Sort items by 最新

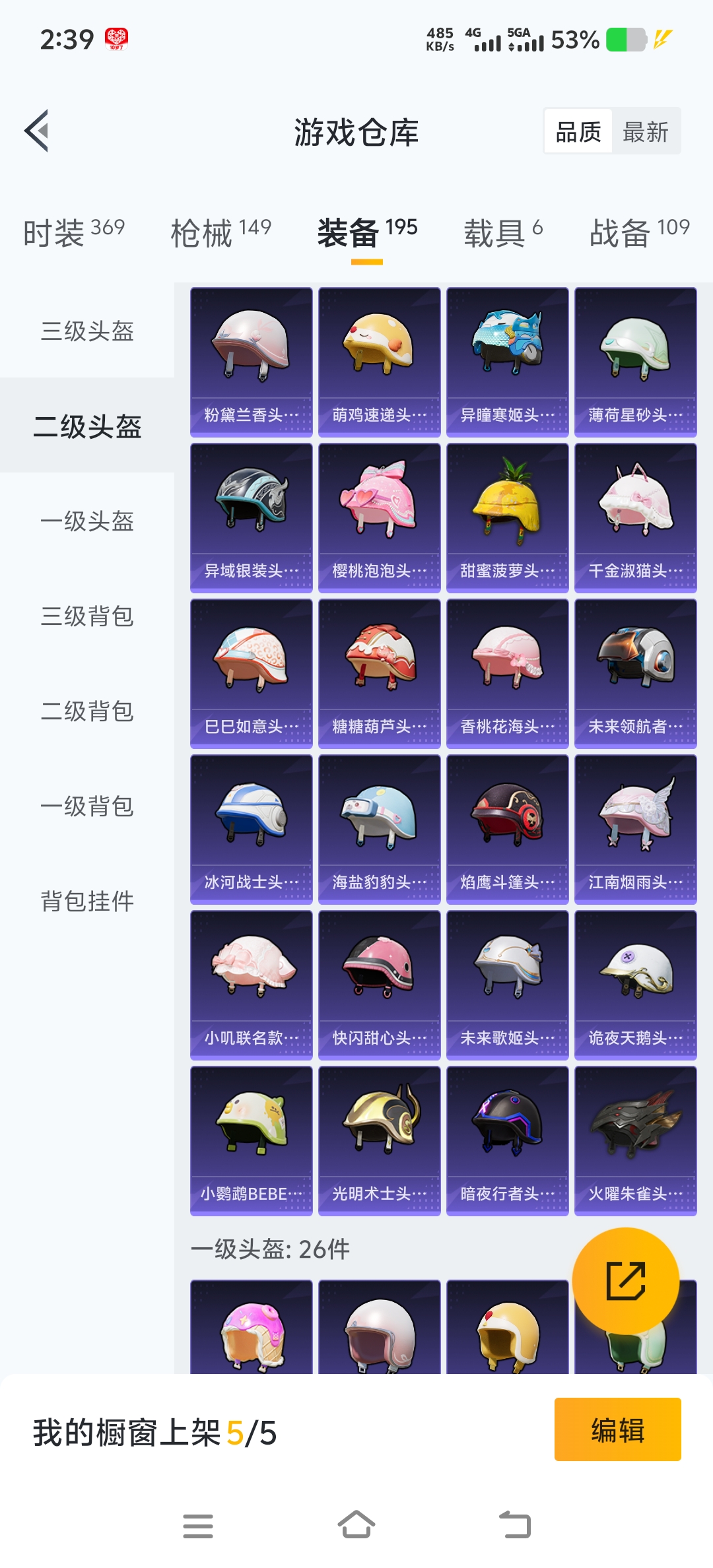[x=645, y=132]
